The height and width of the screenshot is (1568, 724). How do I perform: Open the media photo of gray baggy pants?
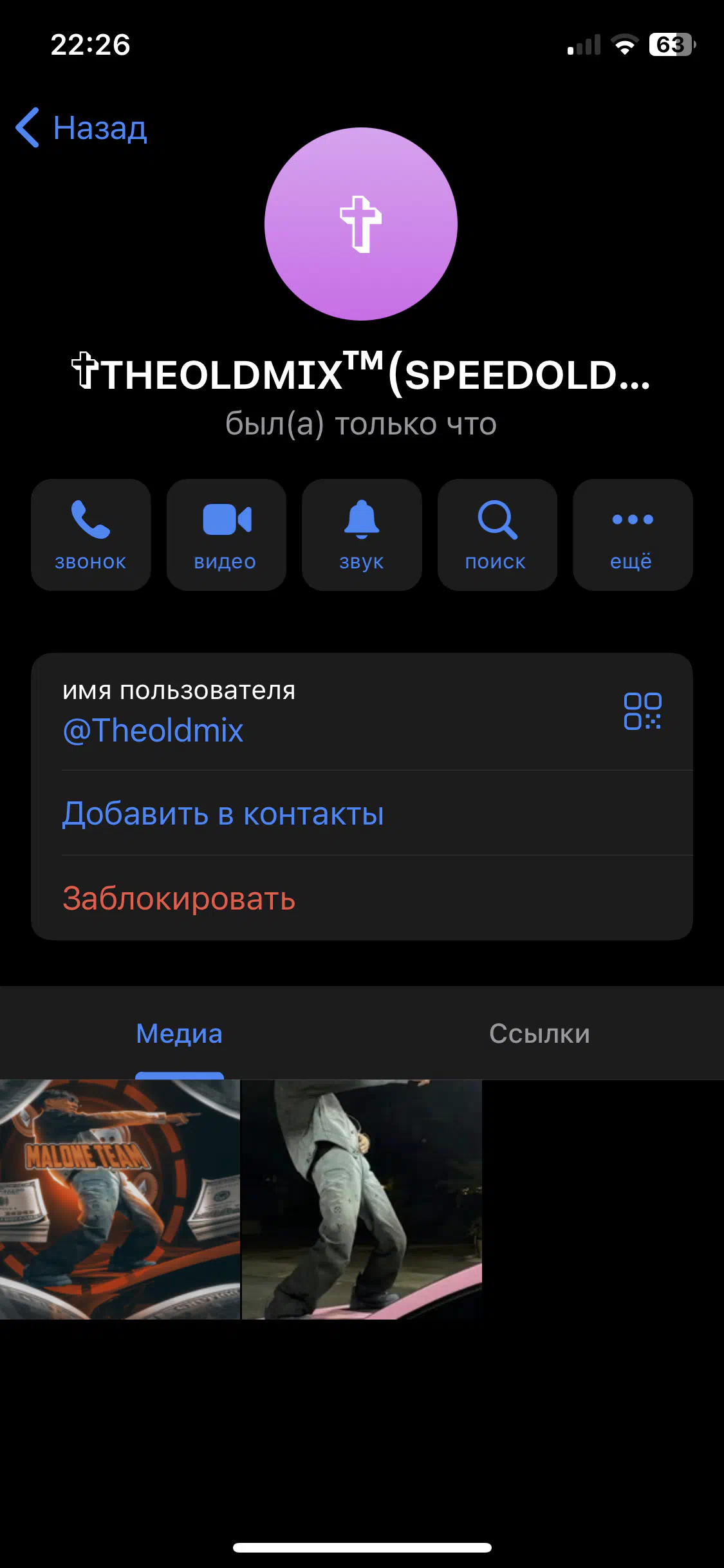coord(362,1199)
